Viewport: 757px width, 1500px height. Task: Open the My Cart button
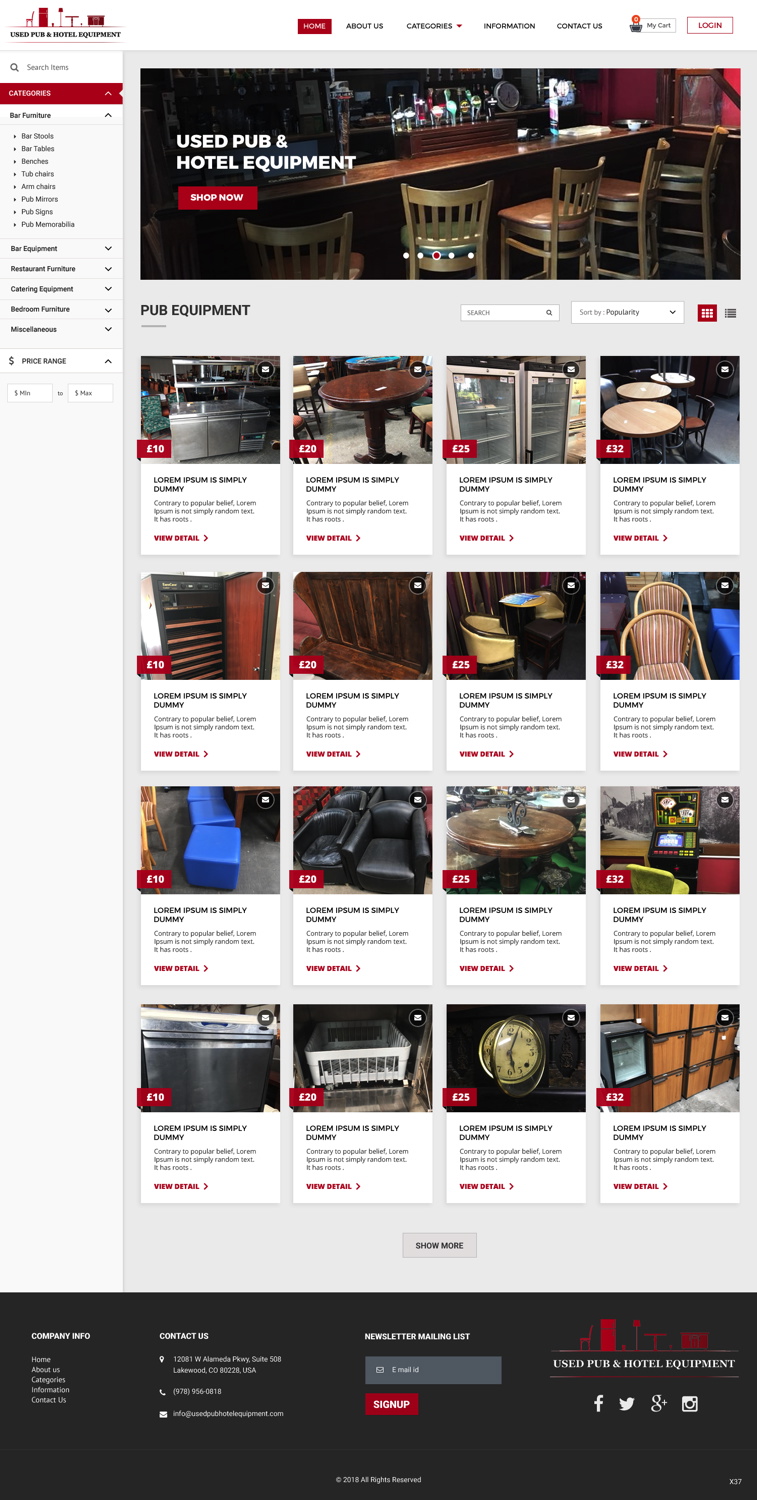(652, 26)
